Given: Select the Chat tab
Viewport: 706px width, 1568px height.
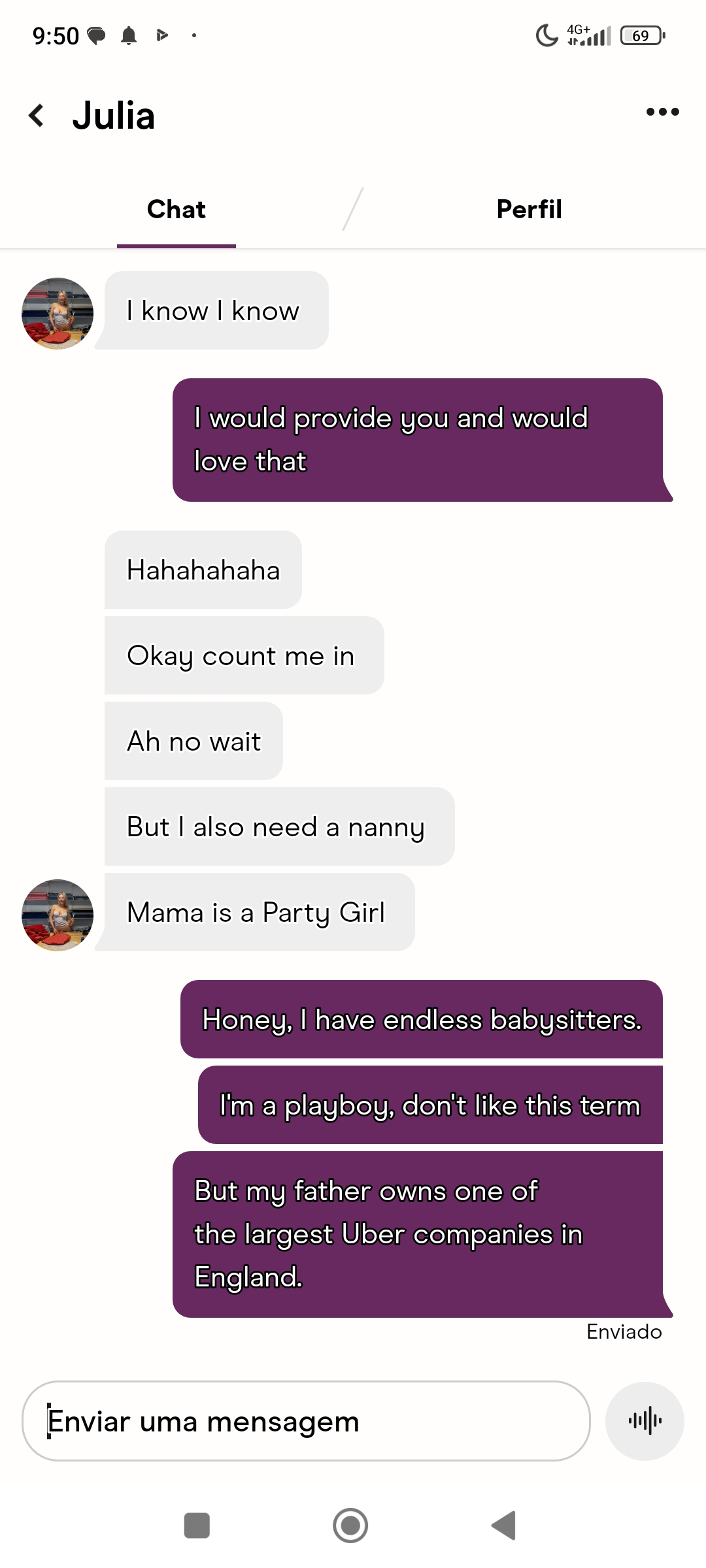Looking at the screenshot, I should tap(176, 210).
